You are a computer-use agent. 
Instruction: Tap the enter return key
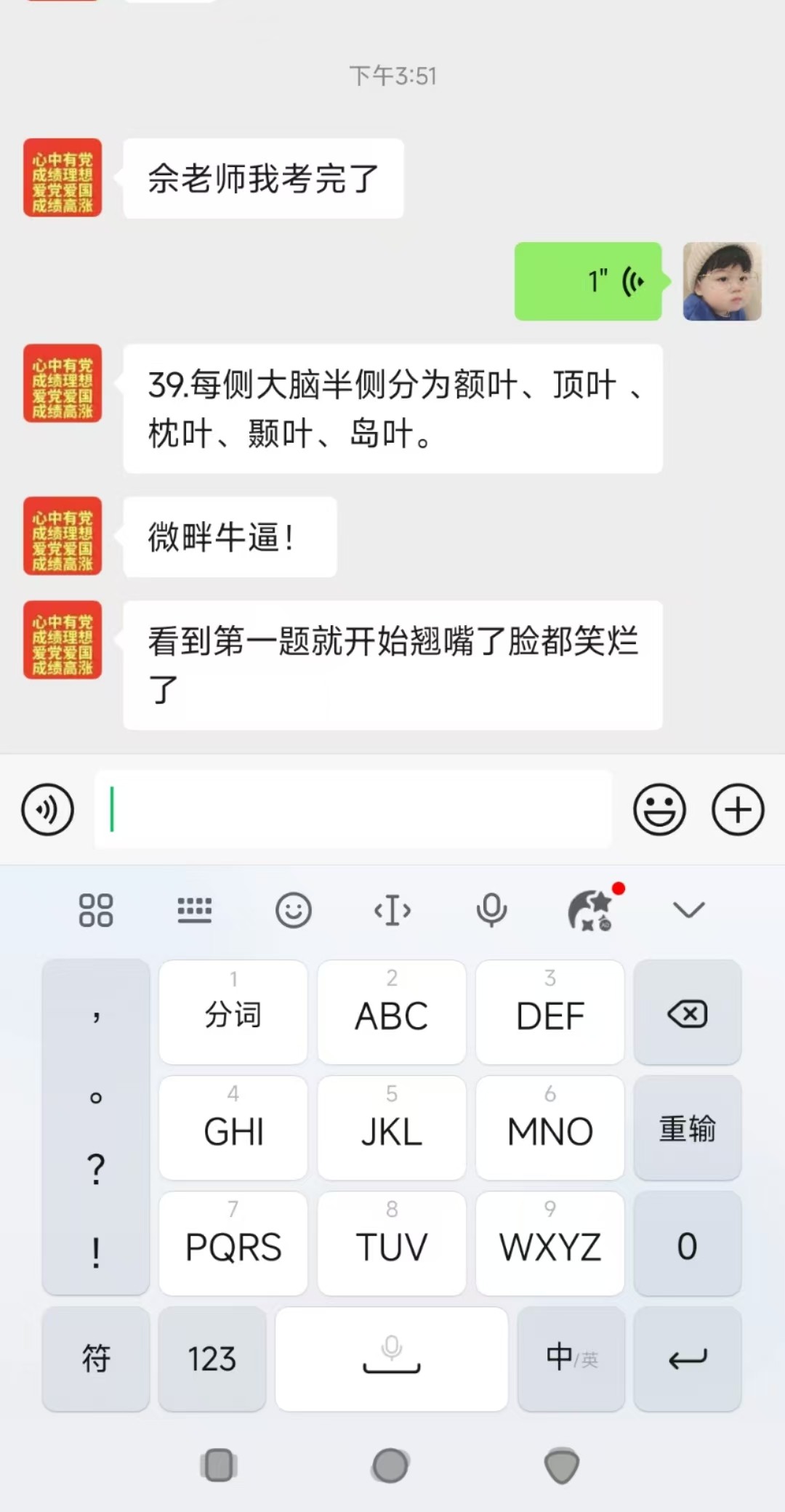point(688,1359)
